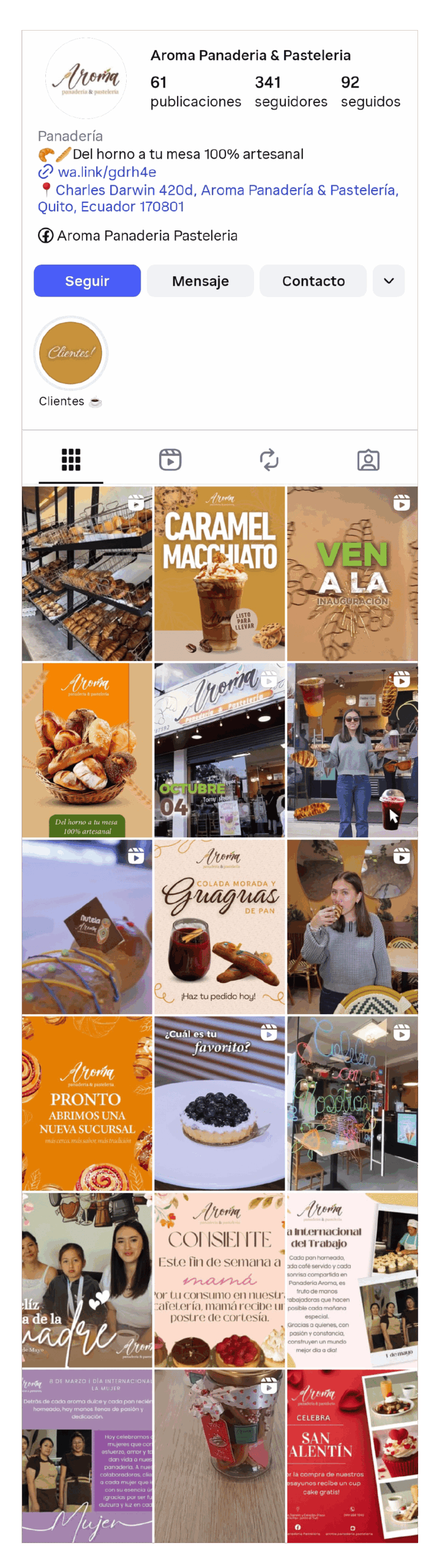The height and width of the screenshot is (1568, 434).
Task: Open the wa.link/gdrh4e link
Action: [107, 172]
